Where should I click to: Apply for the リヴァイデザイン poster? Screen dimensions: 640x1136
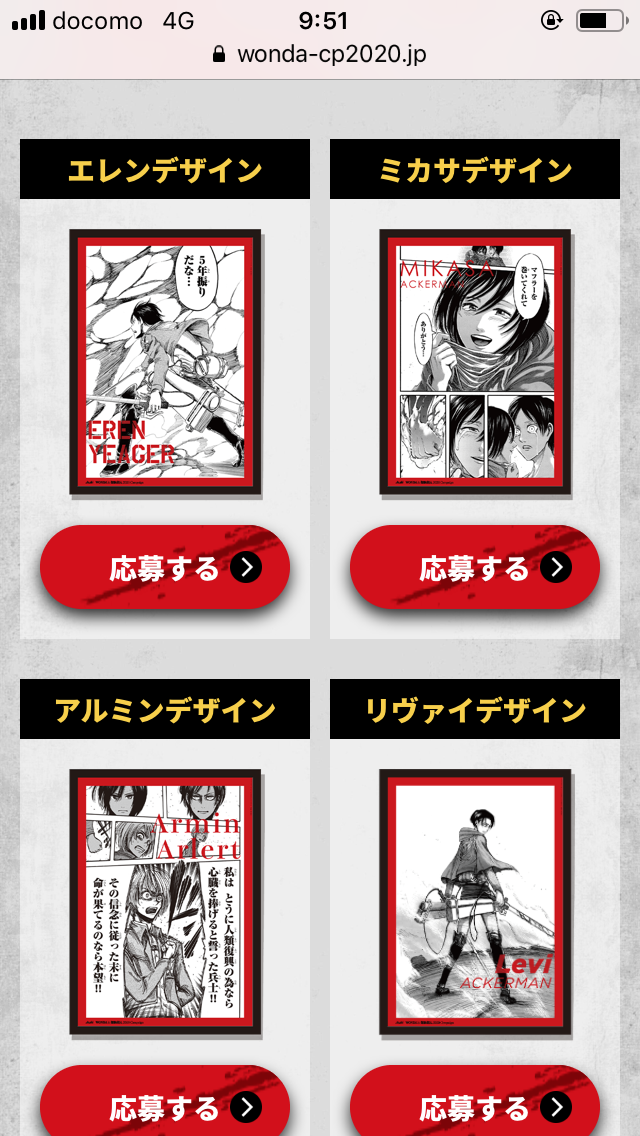pyautogui.click(x=475, y=1106)
